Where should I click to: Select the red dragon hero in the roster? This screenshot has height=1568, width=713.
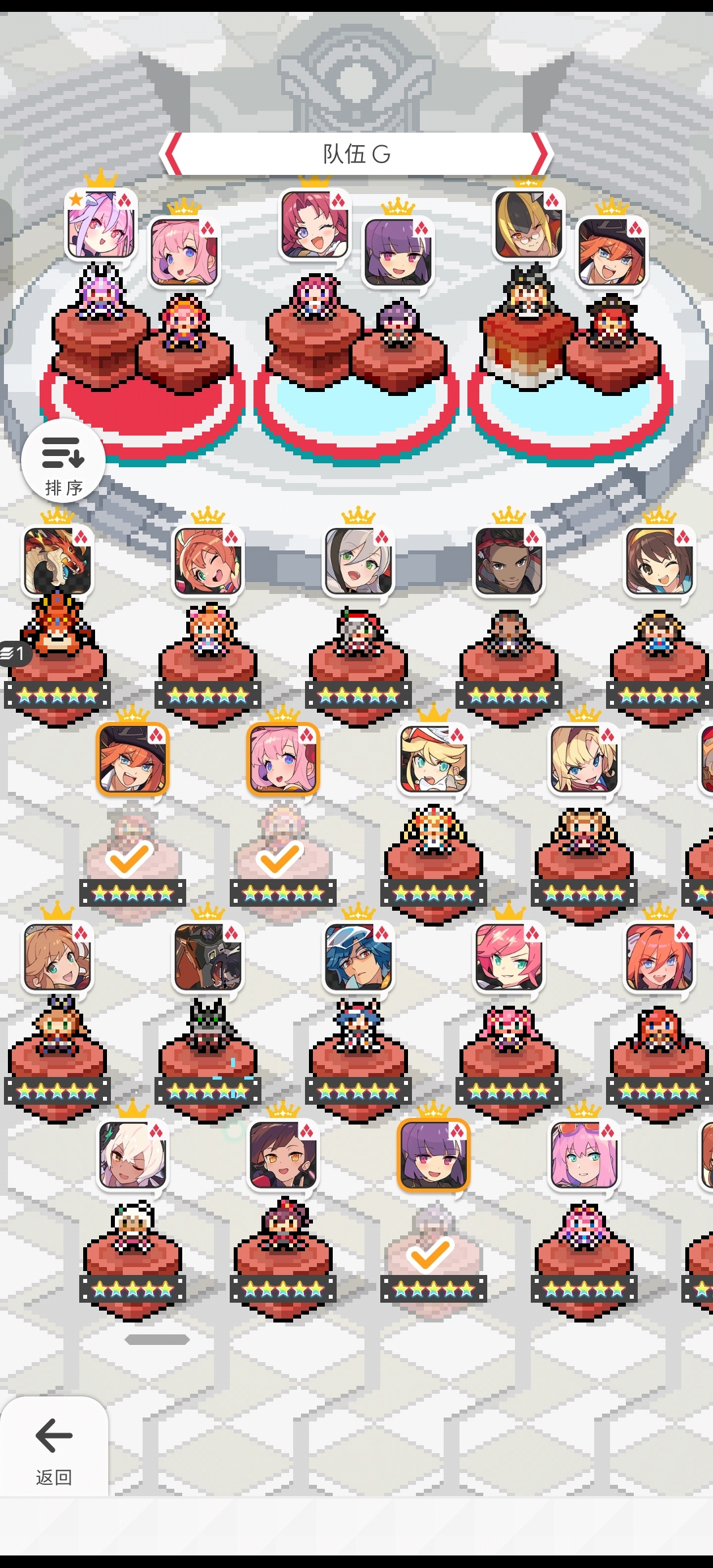[x=57, y=562]
